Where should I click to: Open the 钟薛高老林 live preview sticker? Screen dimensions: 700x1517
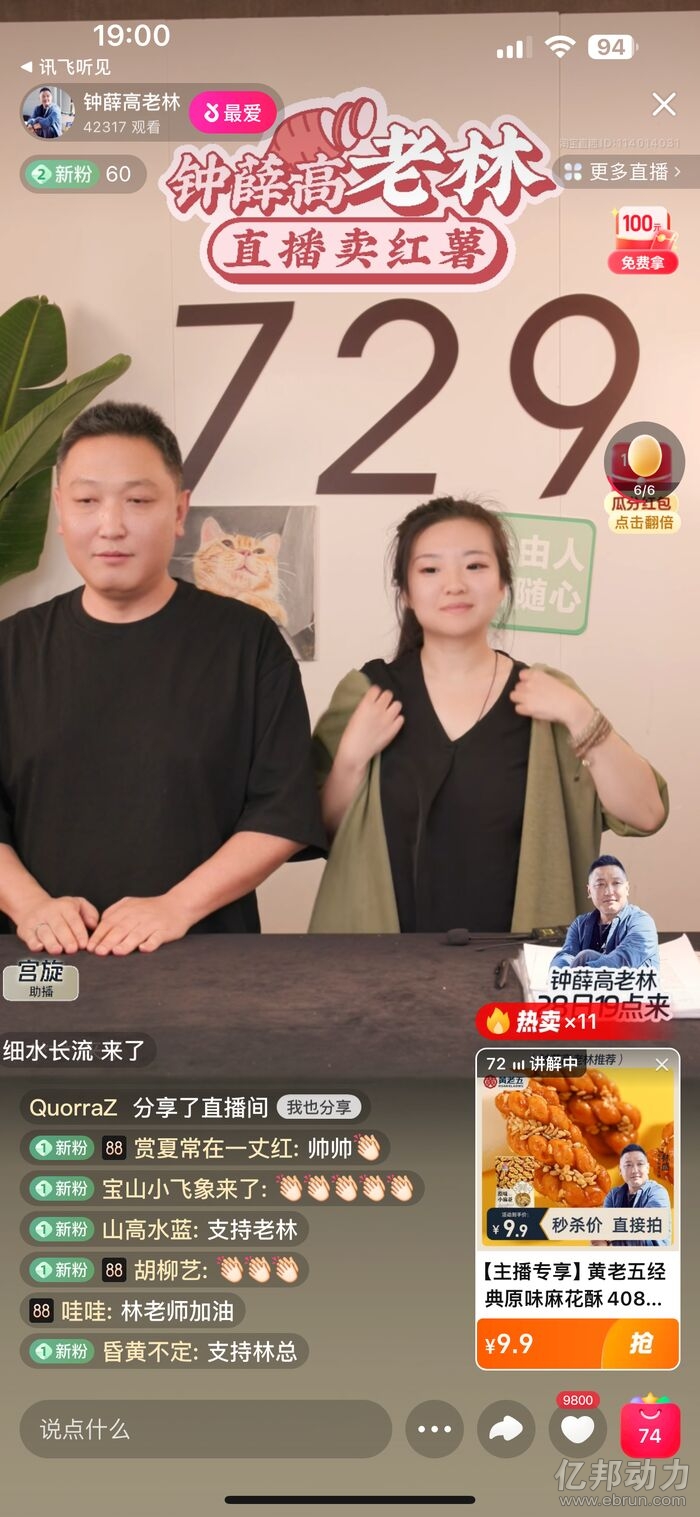tap(606, 935)
